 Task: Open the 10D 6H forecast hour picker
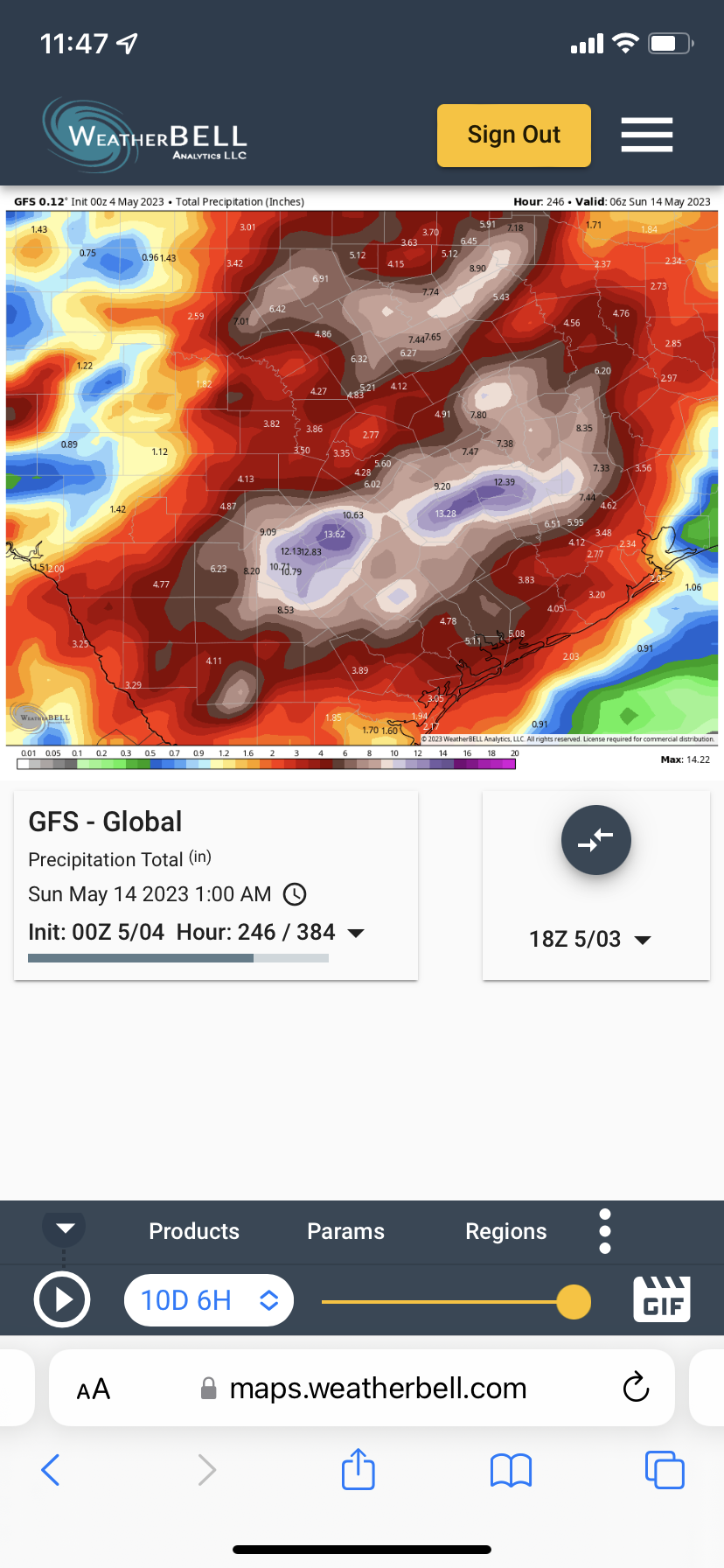pyautogui.click(x=209, y=1300)
